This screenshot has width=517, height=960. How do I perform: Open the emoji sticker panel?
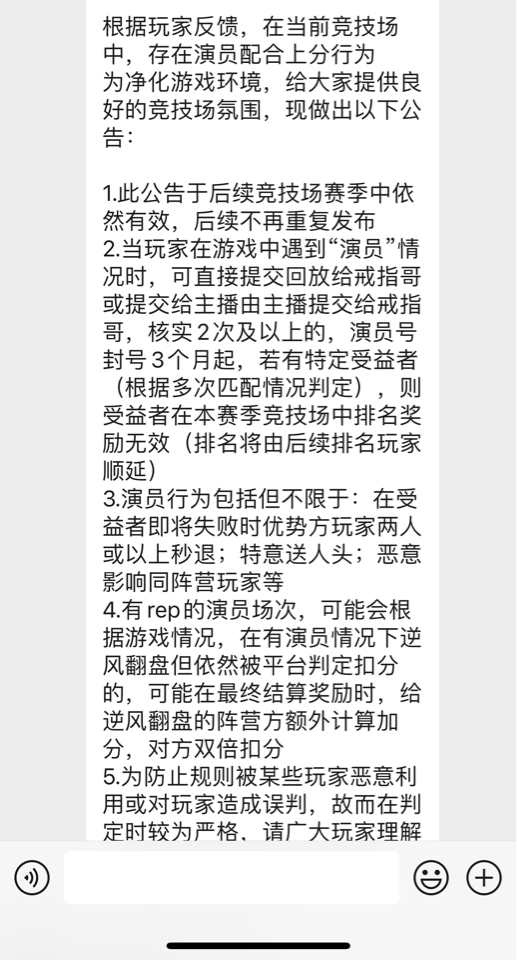click(x=431, y=877)
